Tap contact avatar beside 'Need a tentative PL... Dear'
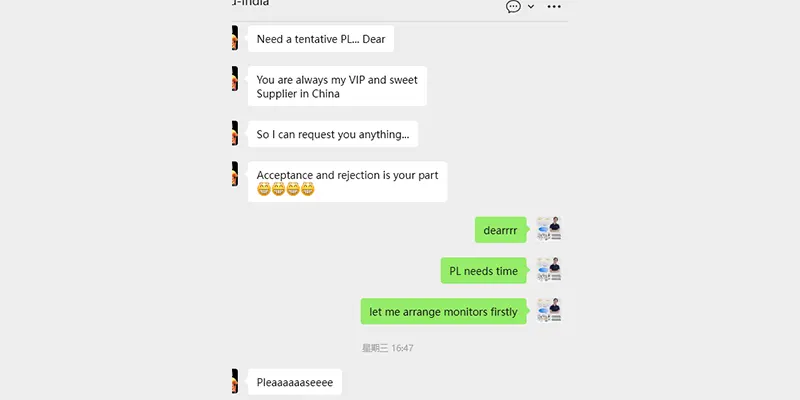 pos(234,38)
